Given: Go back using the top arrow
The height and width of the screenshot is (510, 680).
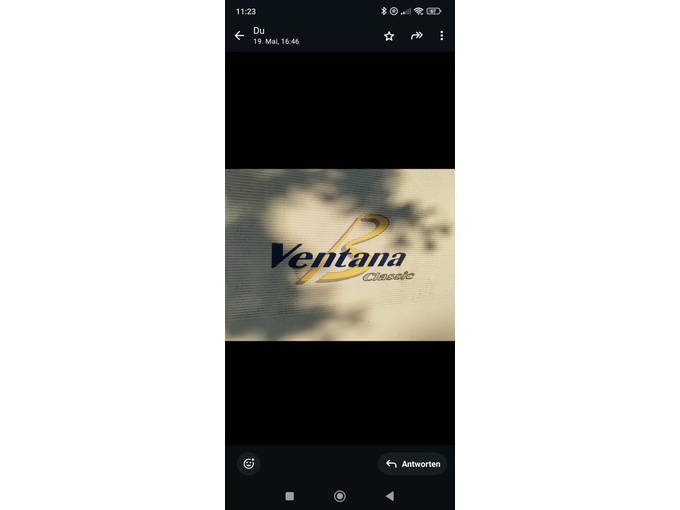Looking at the screenshot, I should [x=239, y=36].
